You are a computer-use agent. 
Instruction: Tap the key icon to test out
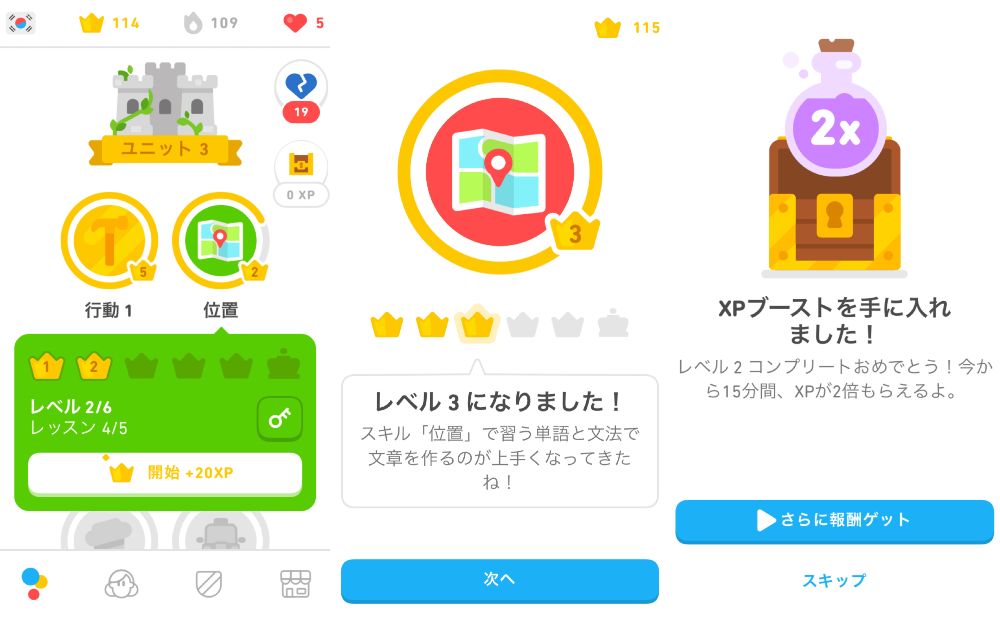(x=279, y=418)
